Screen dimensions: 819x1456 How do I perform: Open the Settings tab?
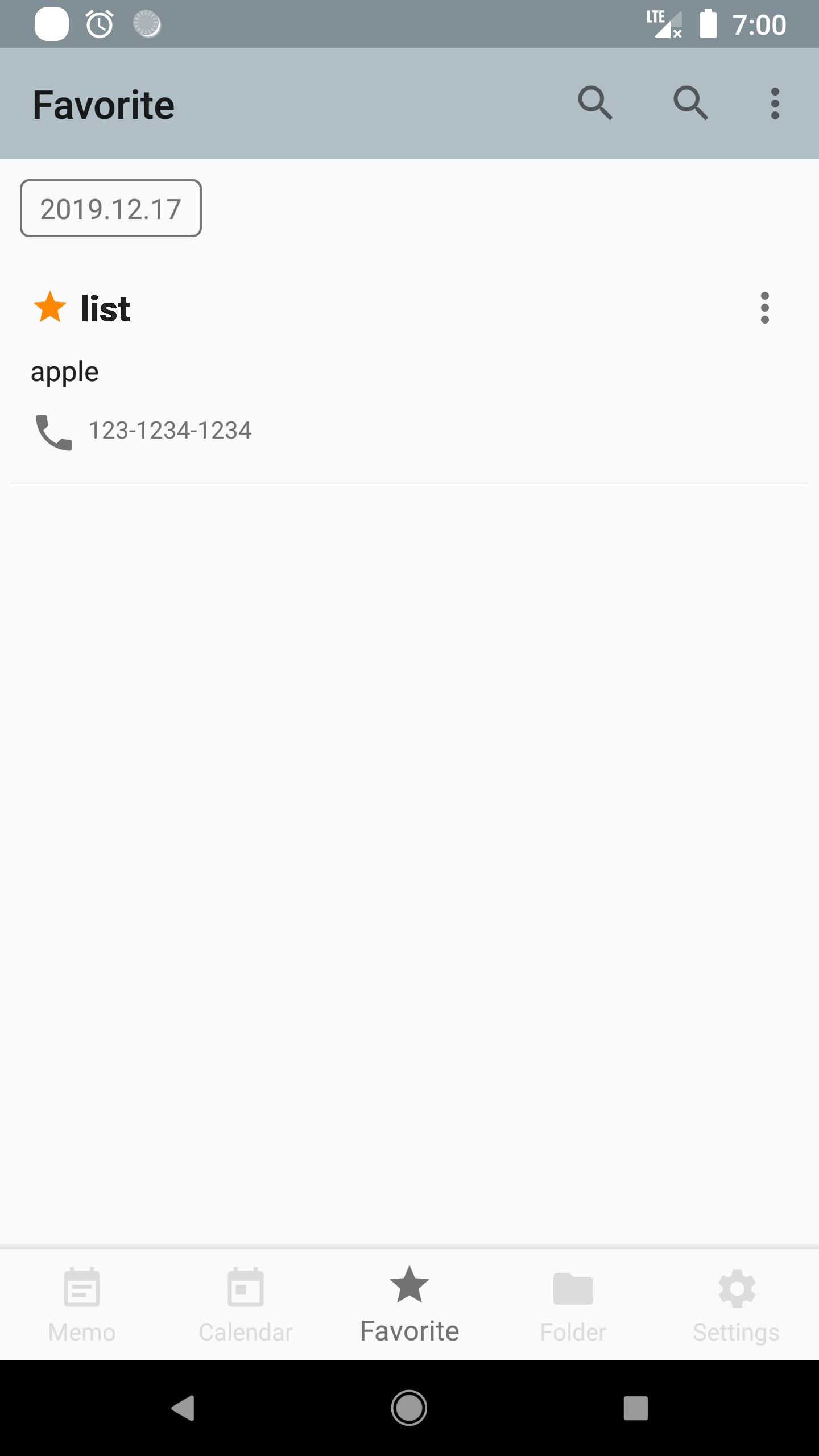click(737, 1306)
